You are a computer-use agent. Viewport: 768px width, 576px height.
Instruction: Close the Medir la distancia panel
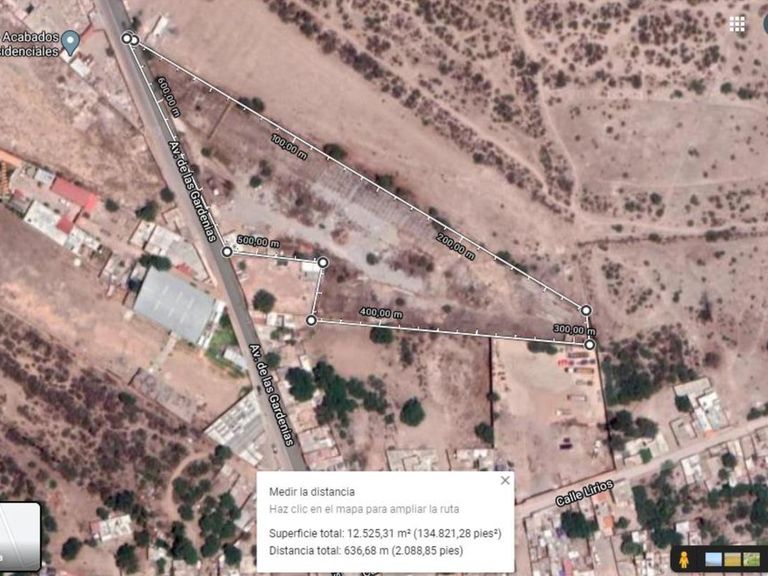tap(505, 481)
